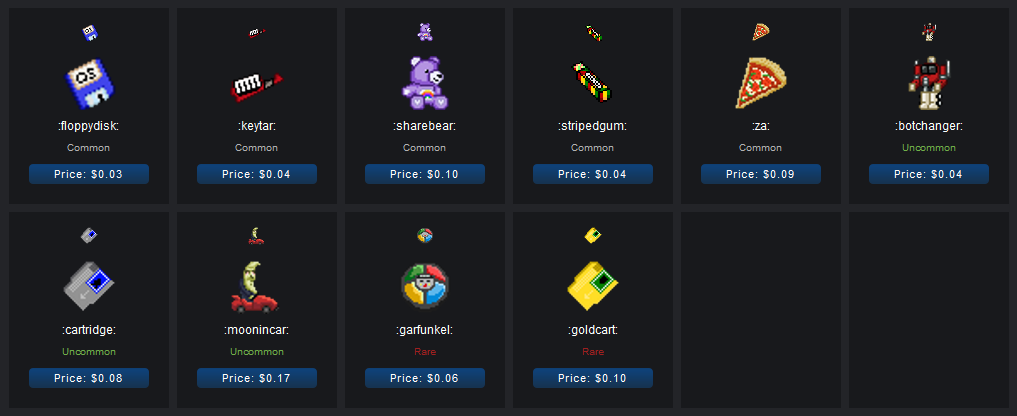Open the :moonincar: emoticon image

pyautogui.click(x=257, y=286)
